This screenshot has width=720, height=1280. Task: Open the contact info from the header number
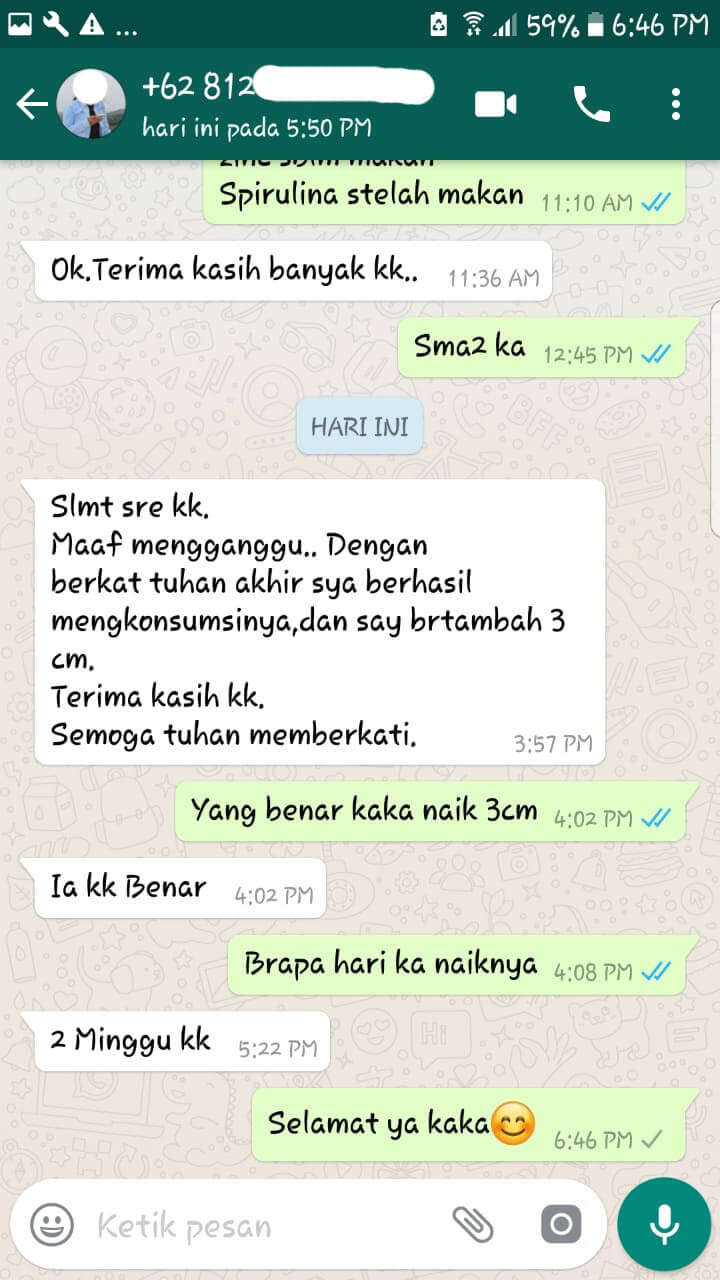coord(288,87)
